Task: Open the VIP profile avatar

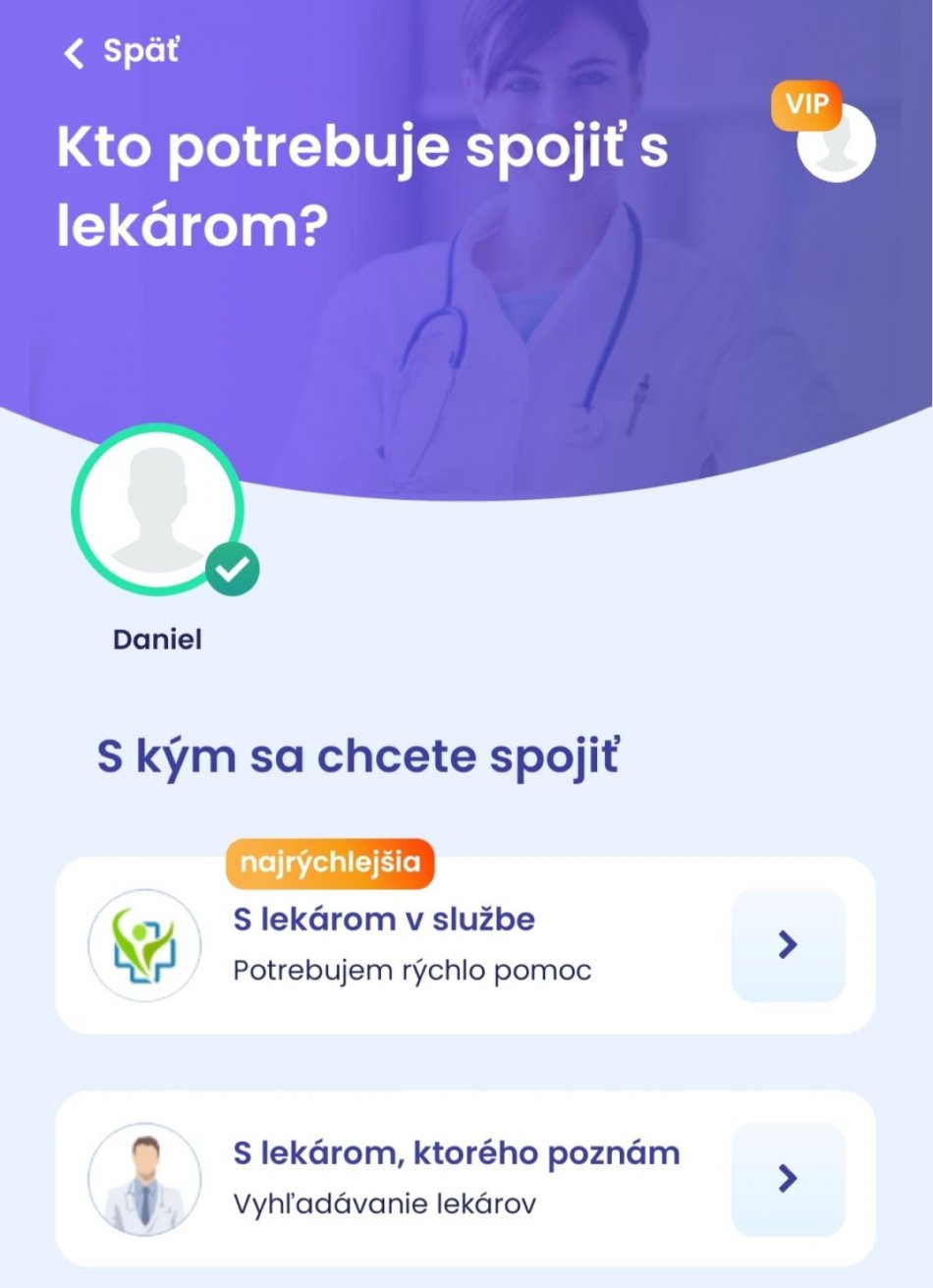Action: tap(835, 143)
